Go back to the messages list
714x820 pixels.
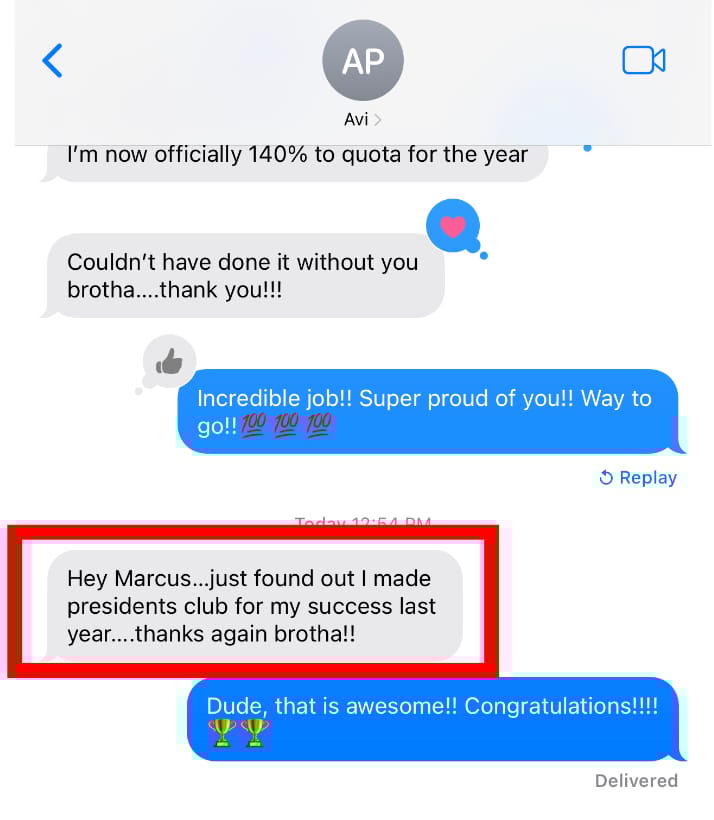pyautogui.click(x=52, y=61)
